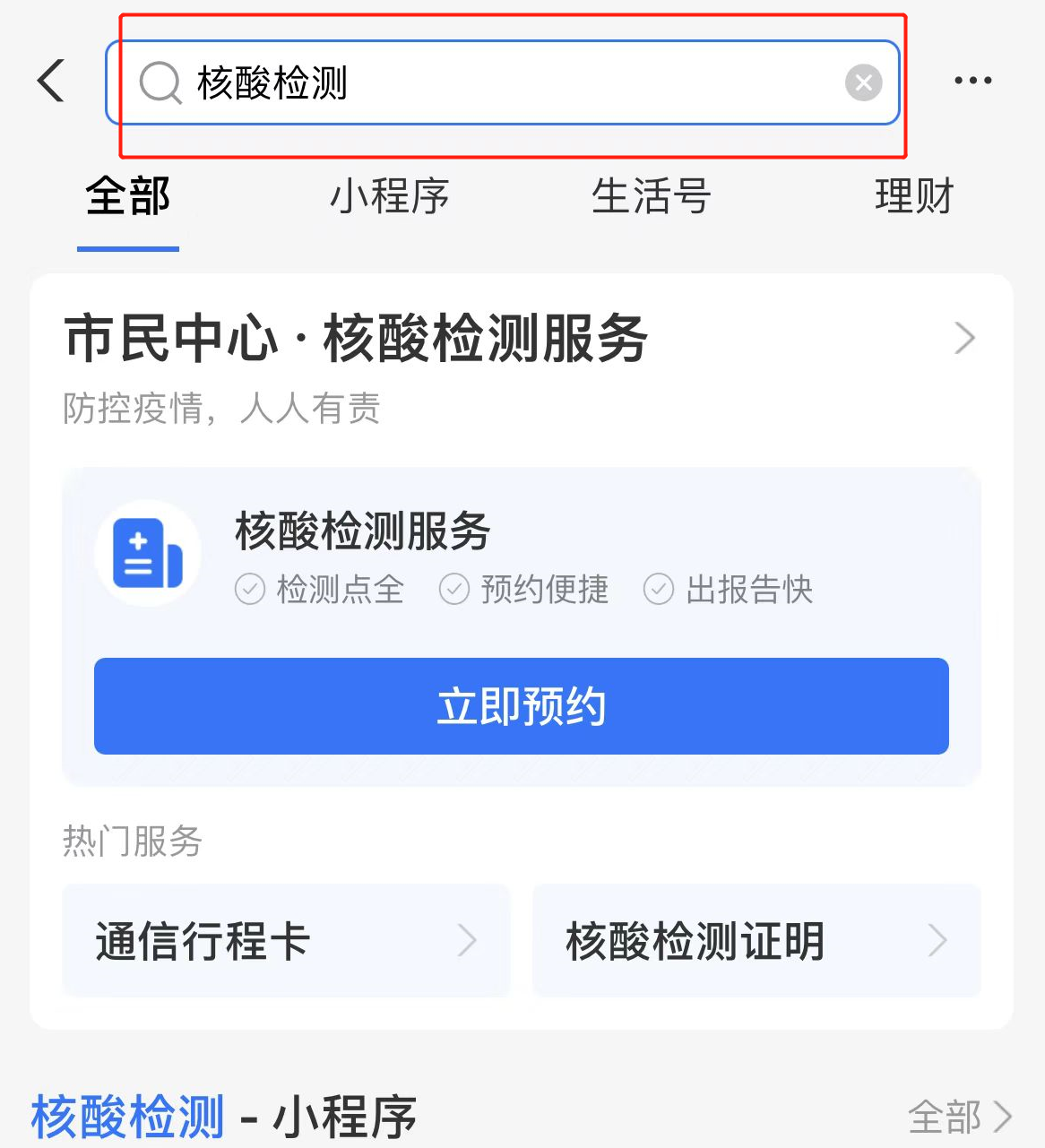
Task: Switch to the 小程序 tab
Action: [389, 197]
